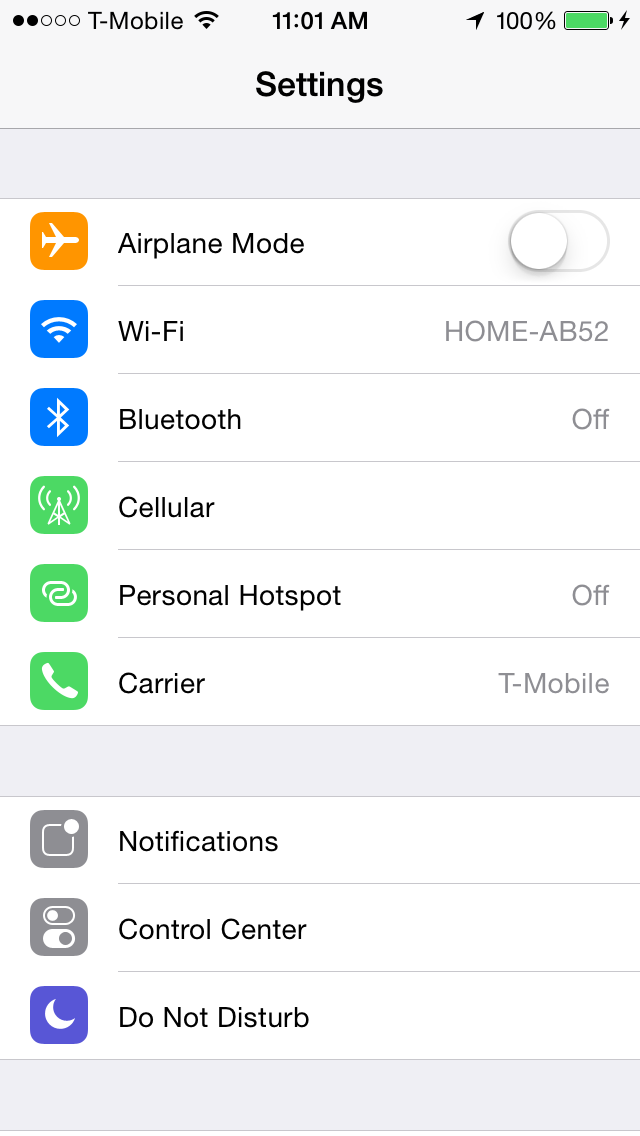This screenshot has height=1136, width=640.
Task: Open Personal Hotspot settings
Action: 320,594
